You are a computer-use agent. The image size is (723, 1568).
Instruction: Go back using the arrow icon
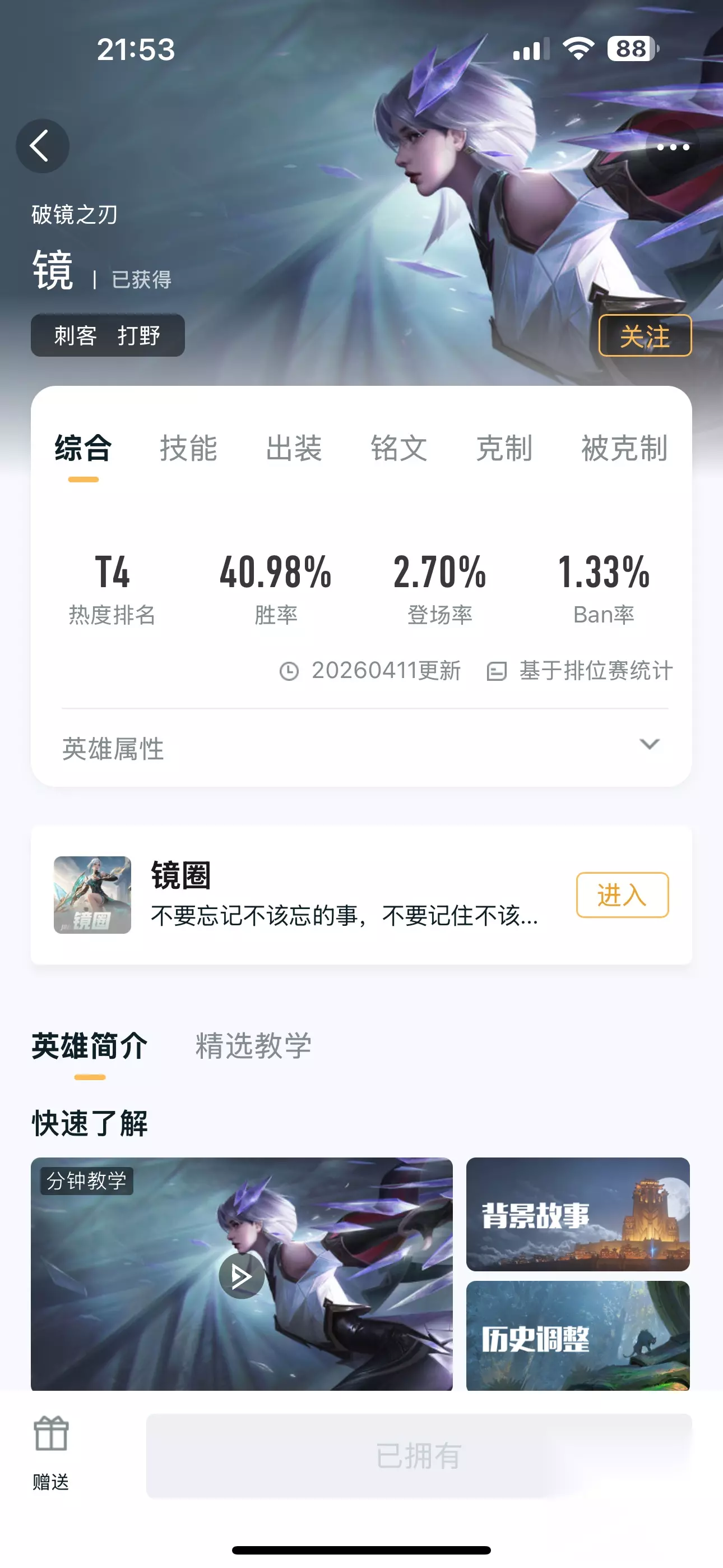point(42,146)
